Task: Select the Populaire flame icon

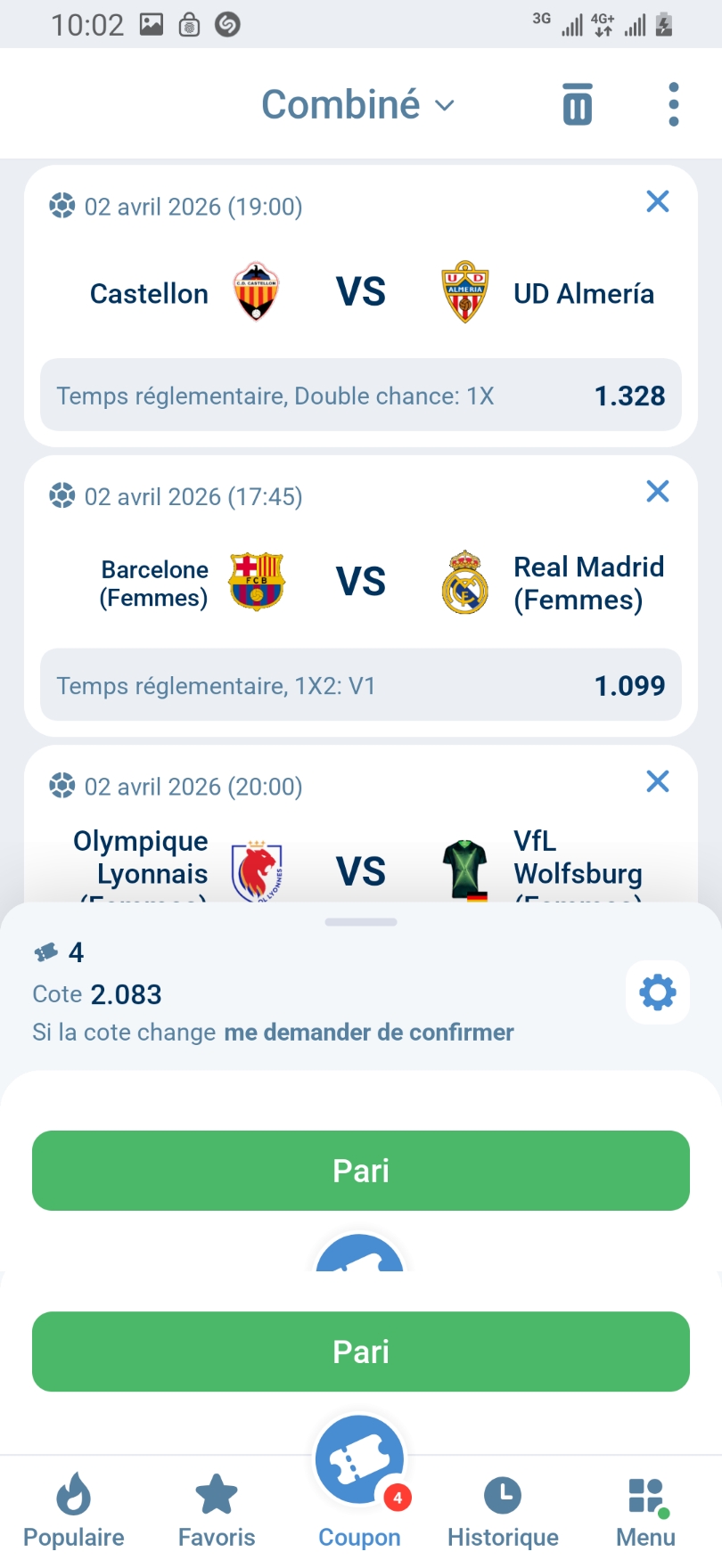Action: [72, 1495]
